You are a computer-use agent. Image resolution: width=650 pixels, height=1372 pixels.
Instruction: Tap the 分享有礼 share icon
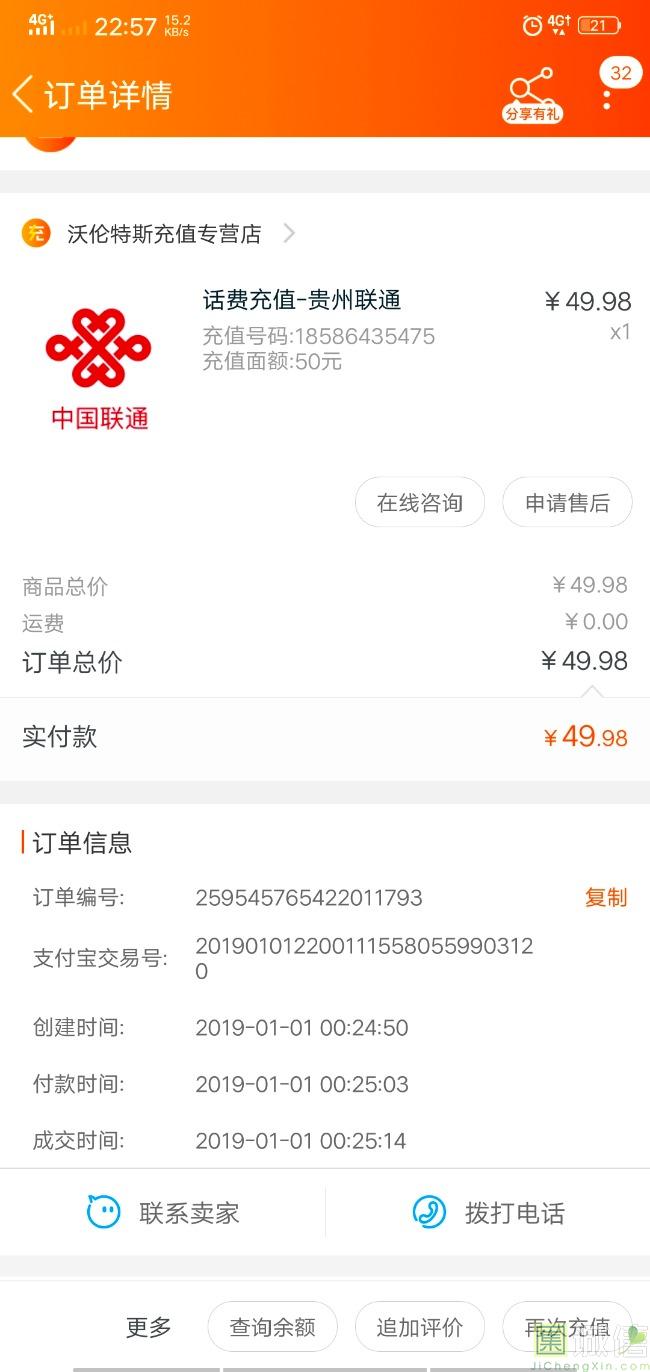(532, 96)
